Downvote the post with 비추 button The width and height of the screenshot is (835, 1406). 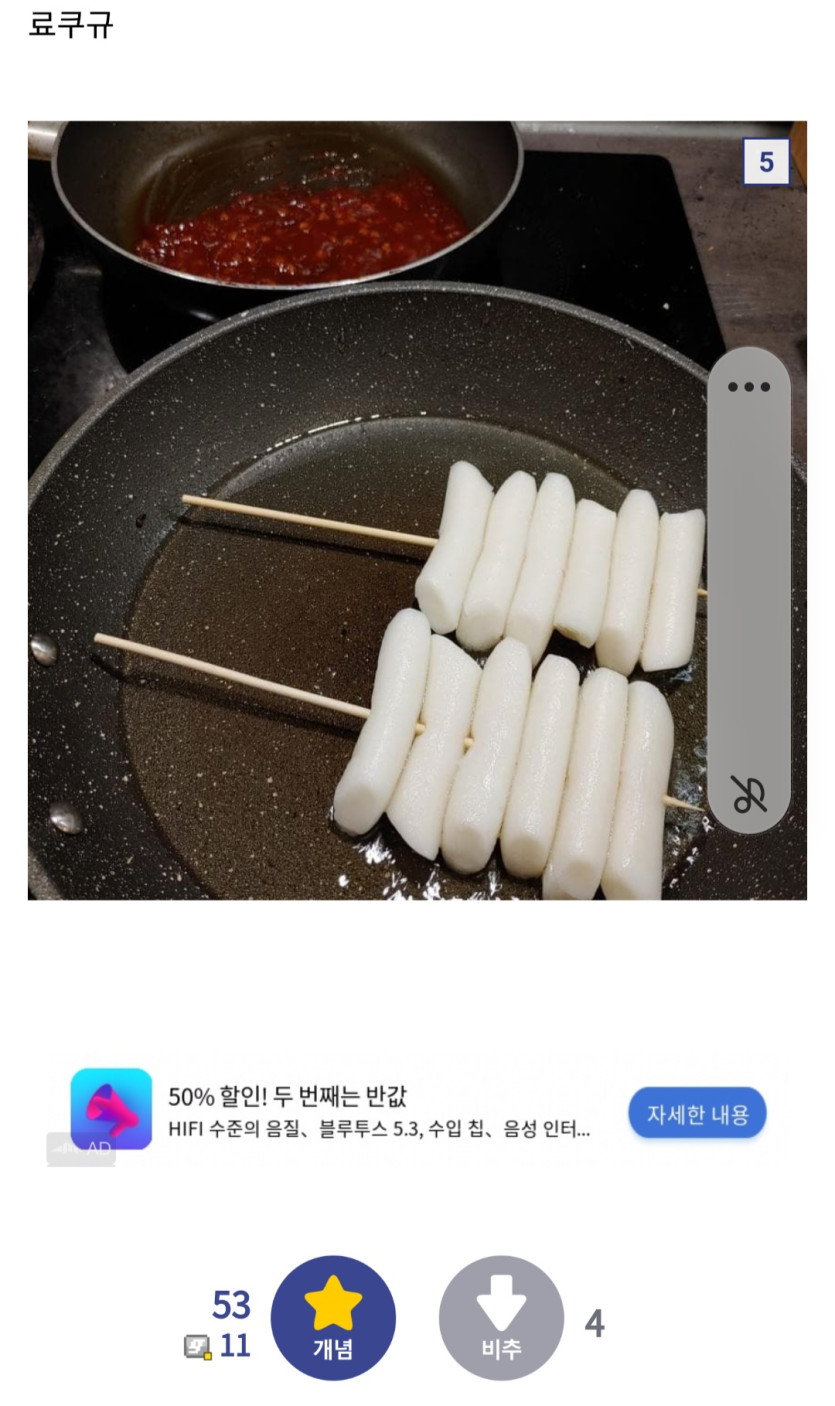click(501, 1318)
